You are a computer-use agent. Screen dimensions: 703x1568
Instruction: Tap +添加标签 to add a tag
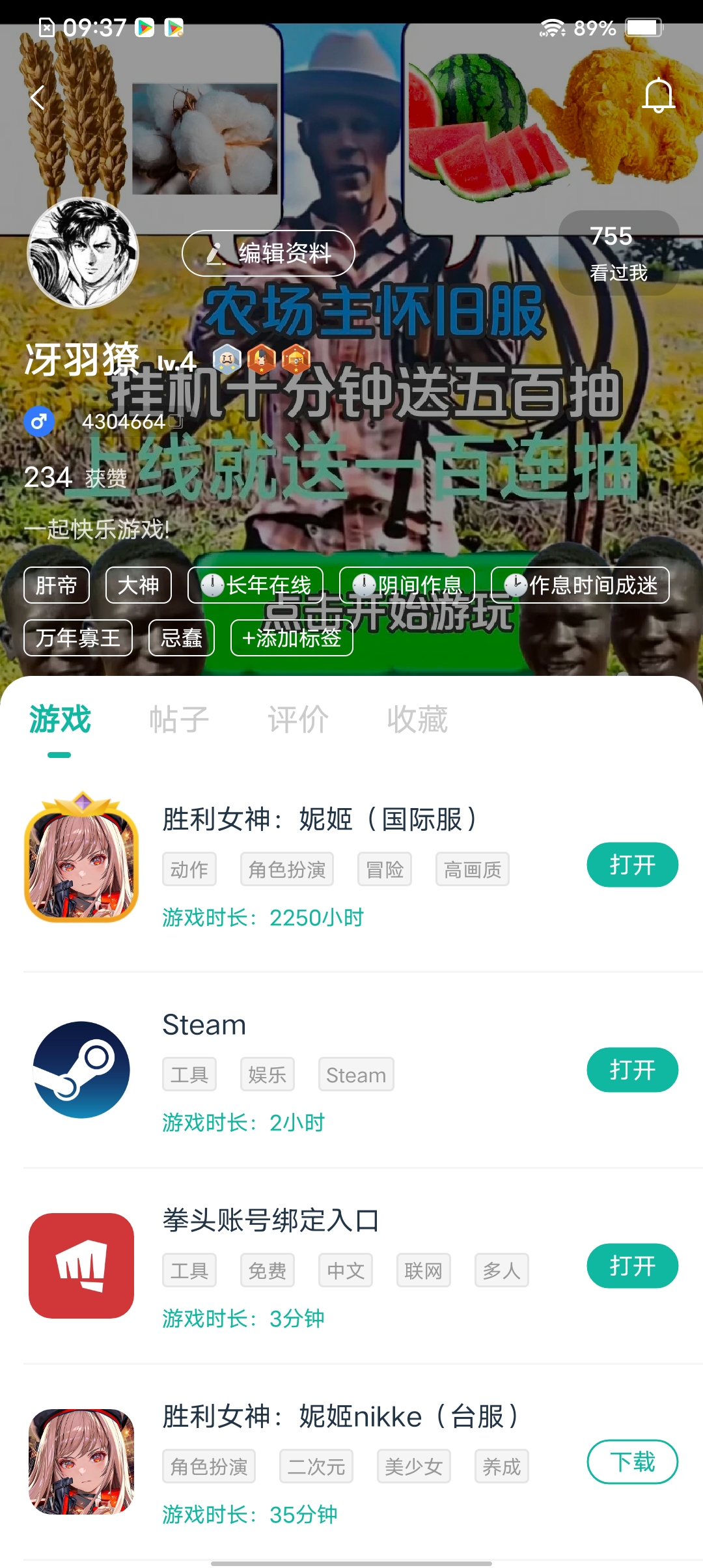click(291, 638)
